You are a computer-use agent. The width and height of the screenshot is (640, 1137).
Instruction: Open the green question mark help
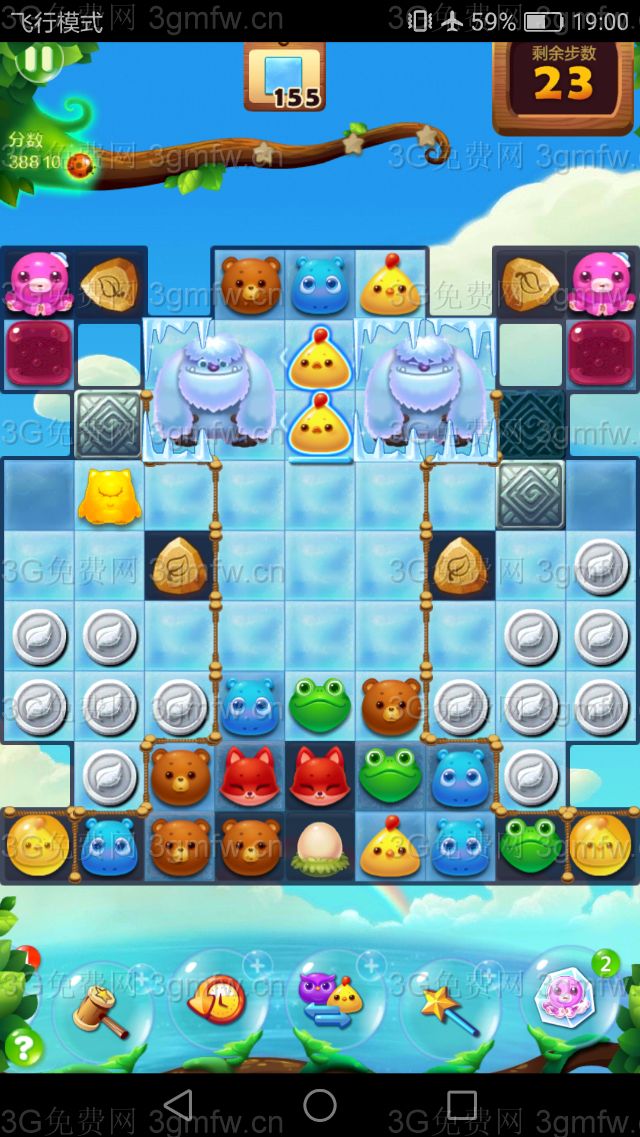click(24, 1047)
